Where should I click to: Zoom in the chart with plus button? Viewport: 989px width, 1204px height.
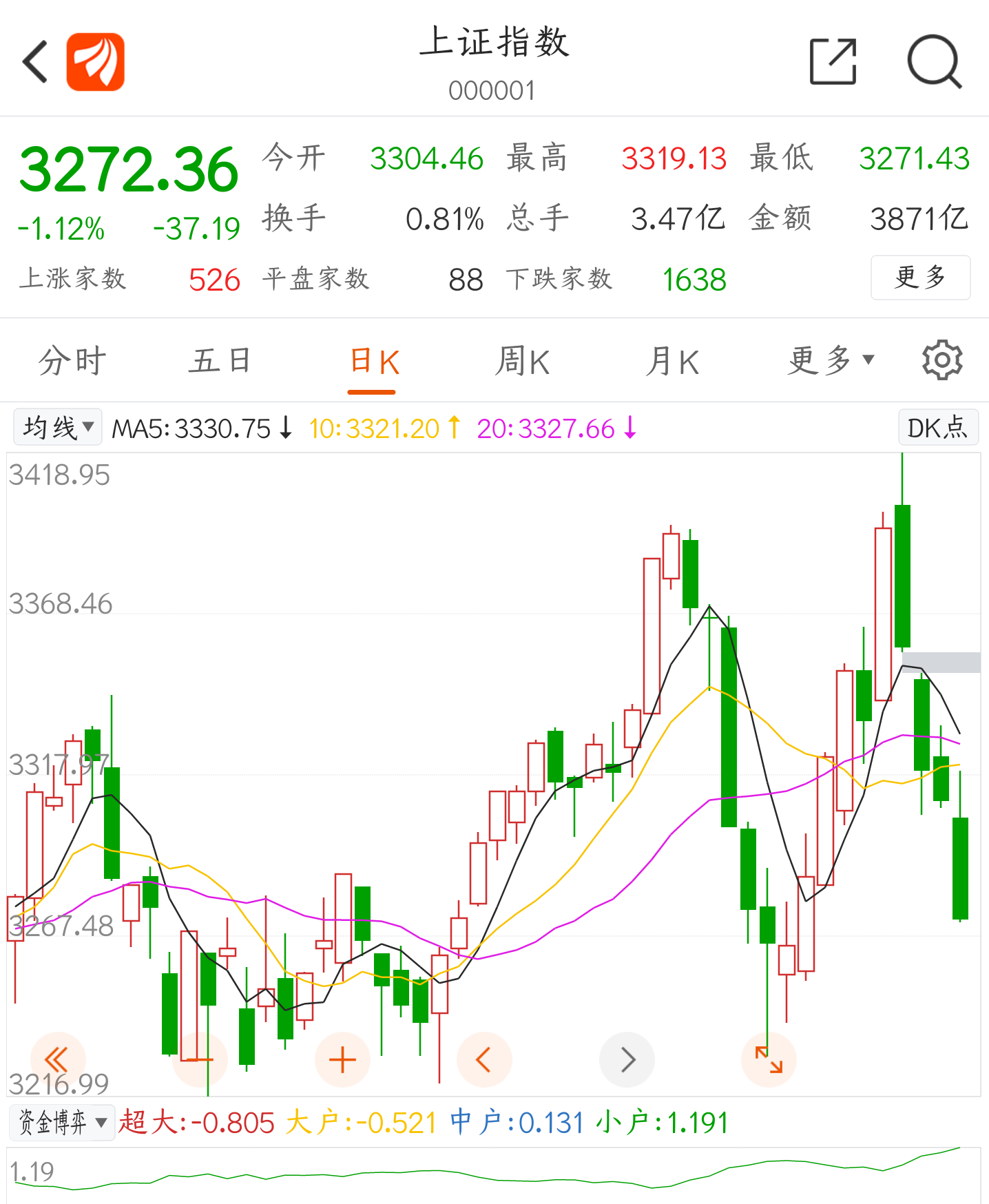click(342, 1059)
